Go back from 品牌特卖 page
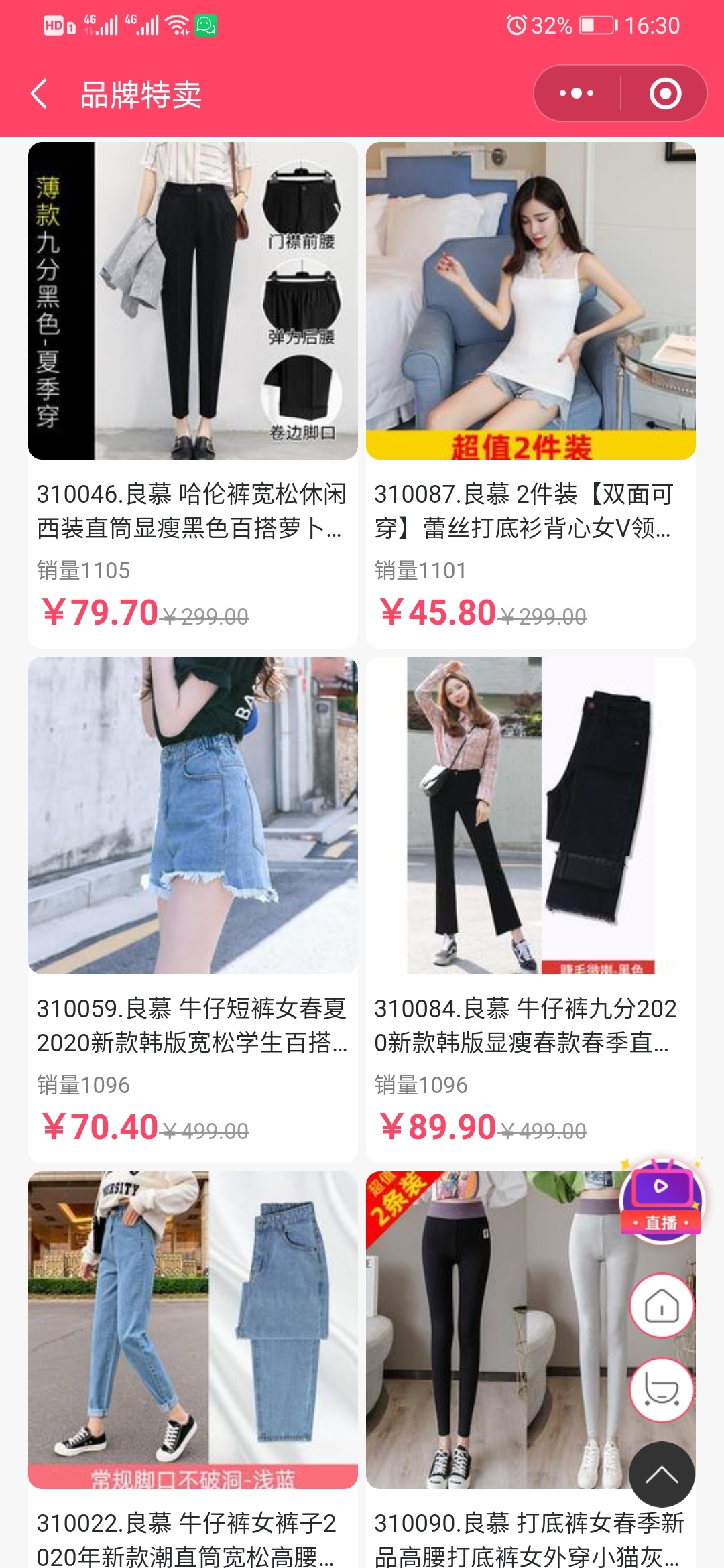 click(40, 93)
